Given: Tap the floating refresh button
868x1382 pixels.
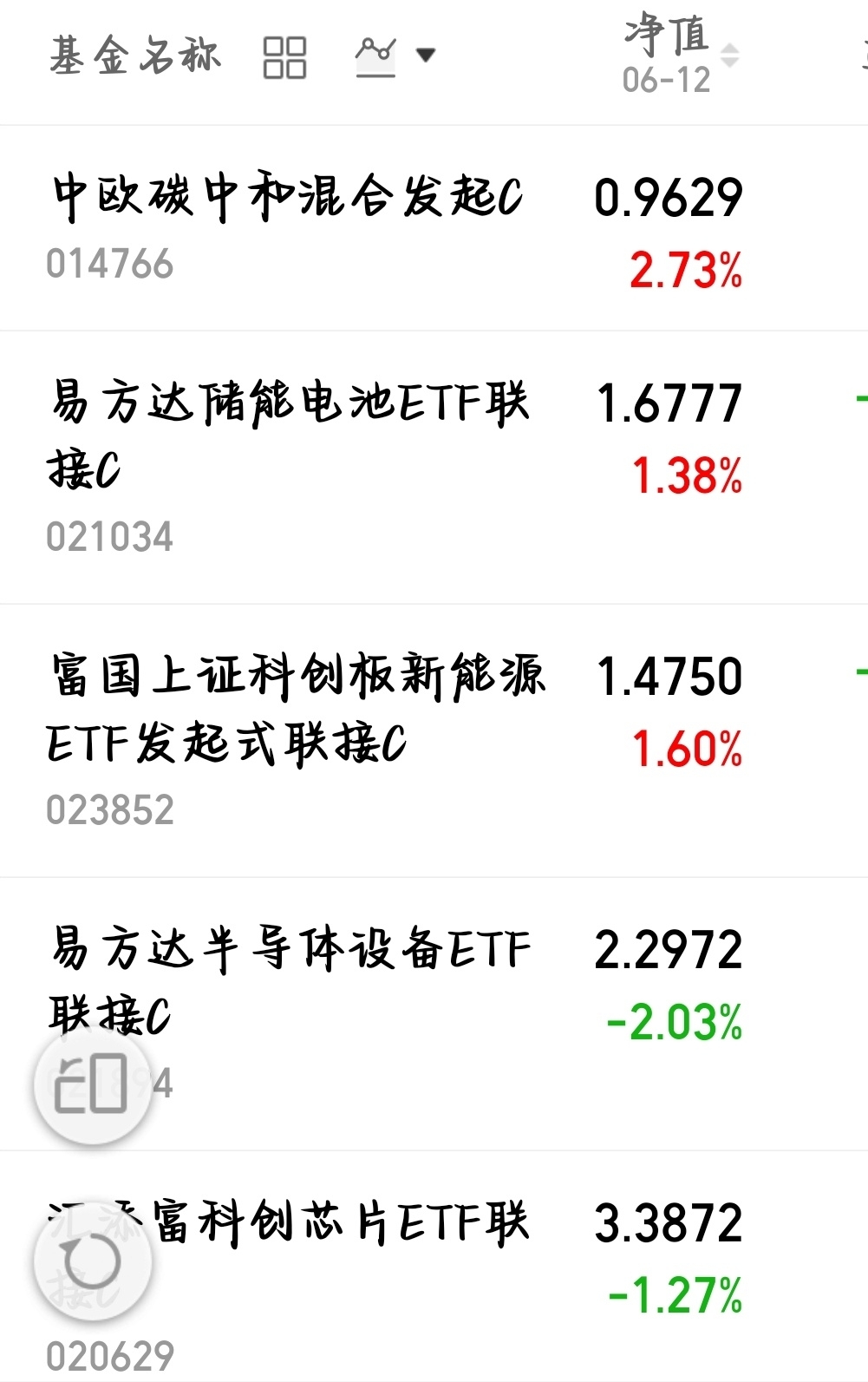Looking at the screenshot, I should (x=92, y=1262).
